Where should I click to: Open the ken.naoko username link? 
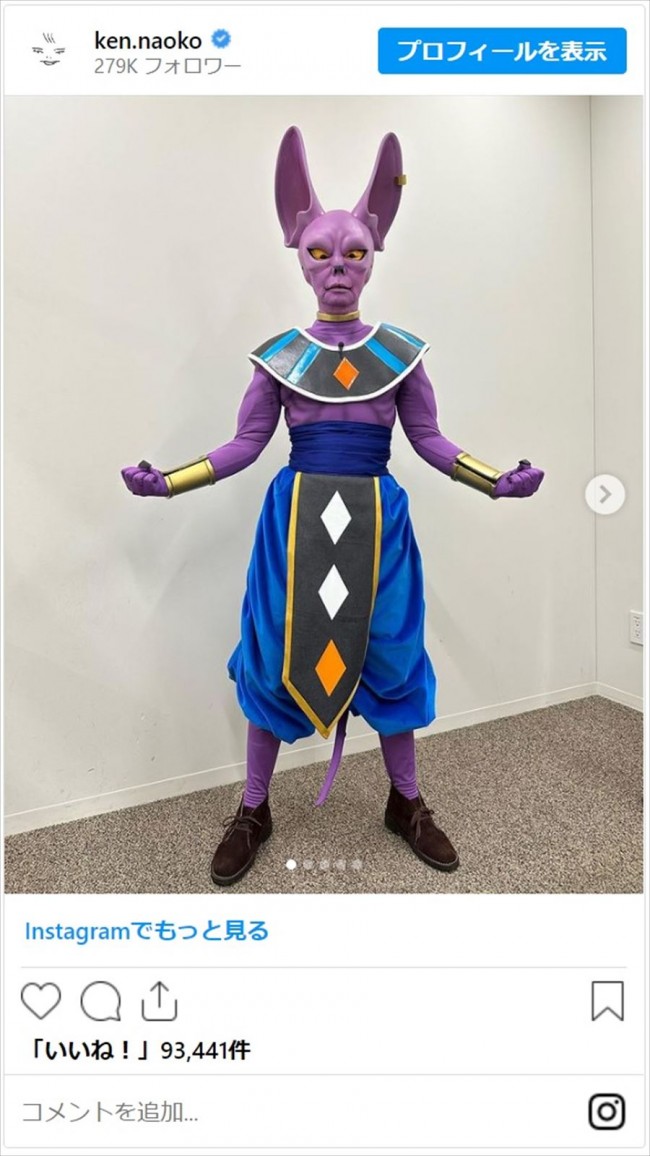150,40
